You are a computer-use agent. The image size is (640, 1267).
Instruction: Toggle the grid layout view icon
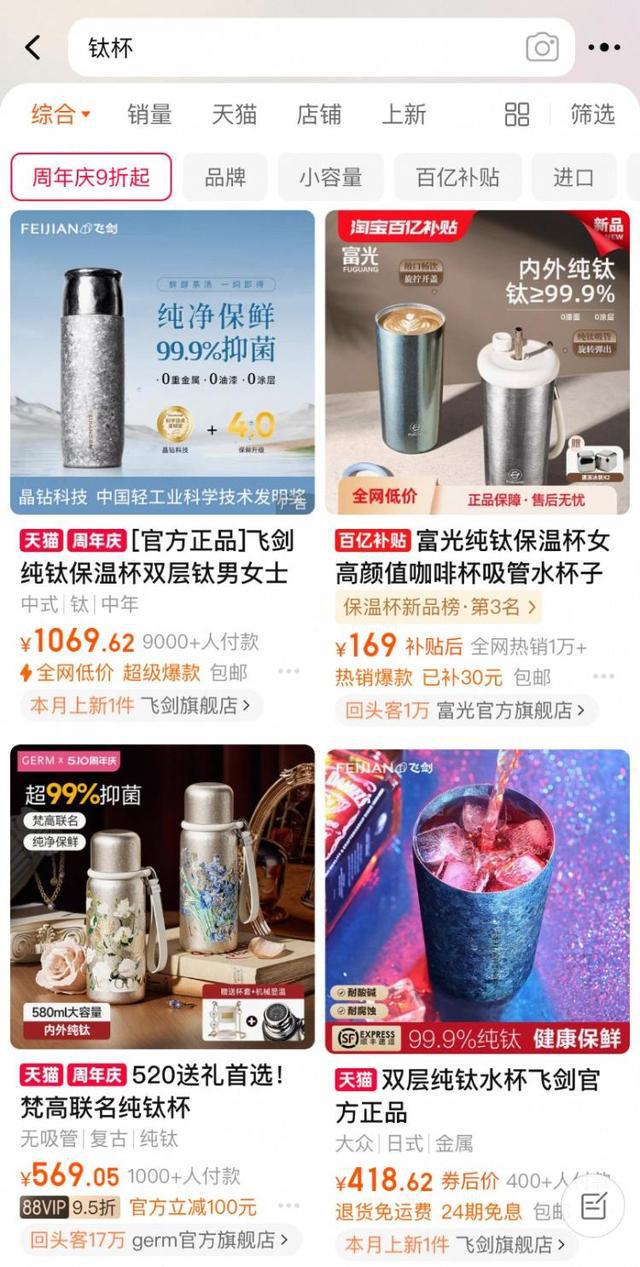pyautogui.click(x=517, y=114)
